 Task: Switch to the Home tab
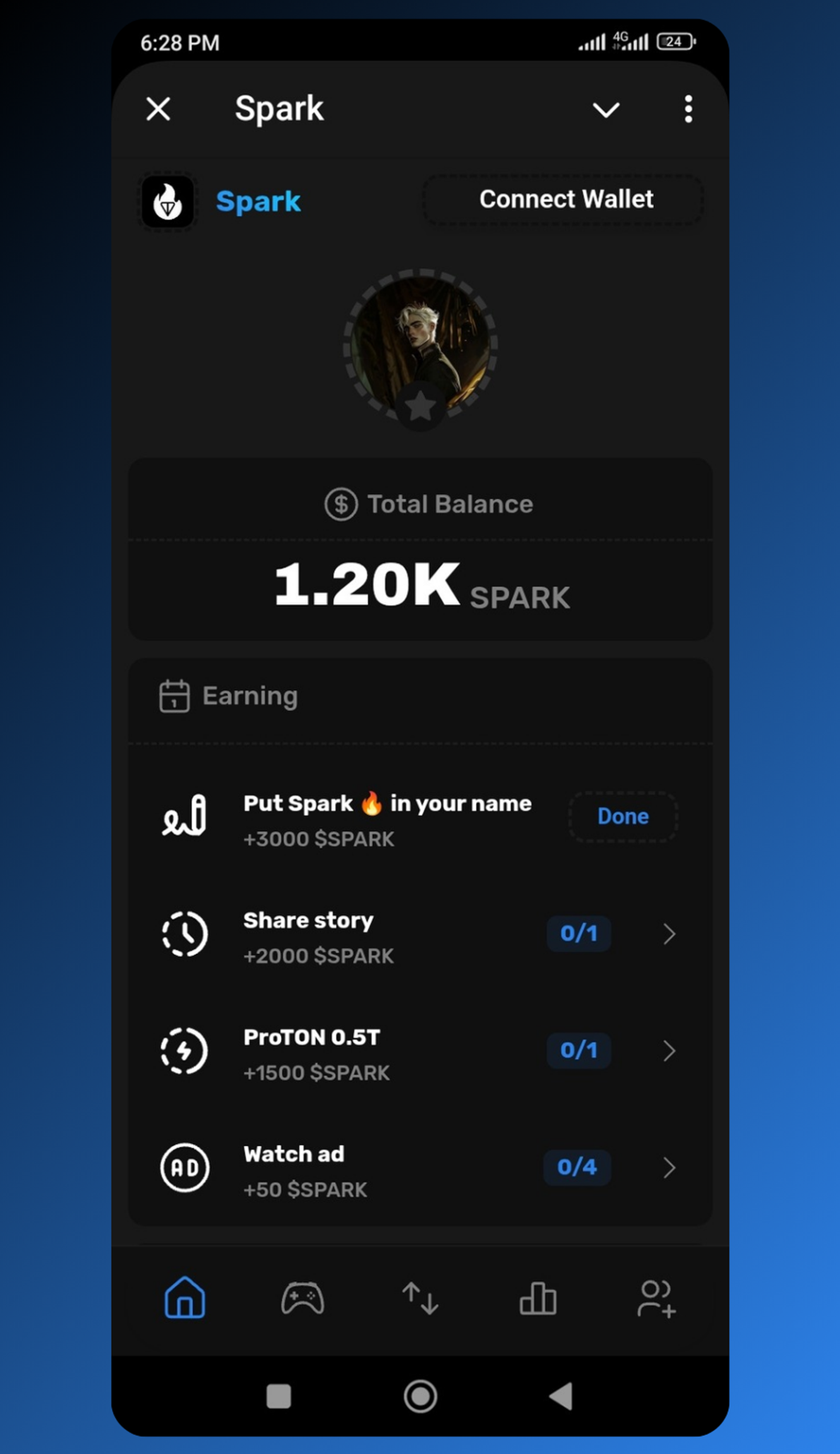(184, 1297)
